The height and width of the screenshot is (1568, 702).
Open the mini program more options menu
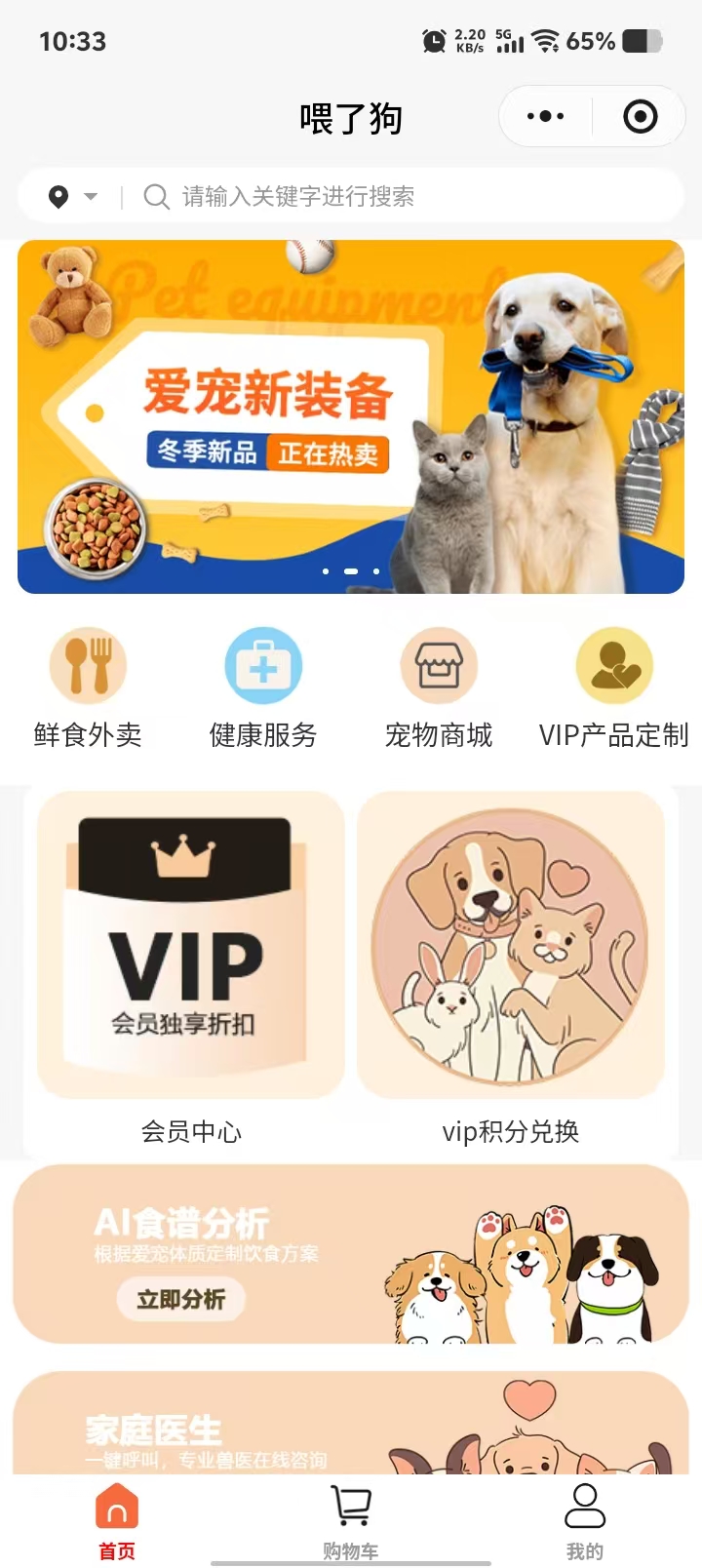click(x=545, y=117)
